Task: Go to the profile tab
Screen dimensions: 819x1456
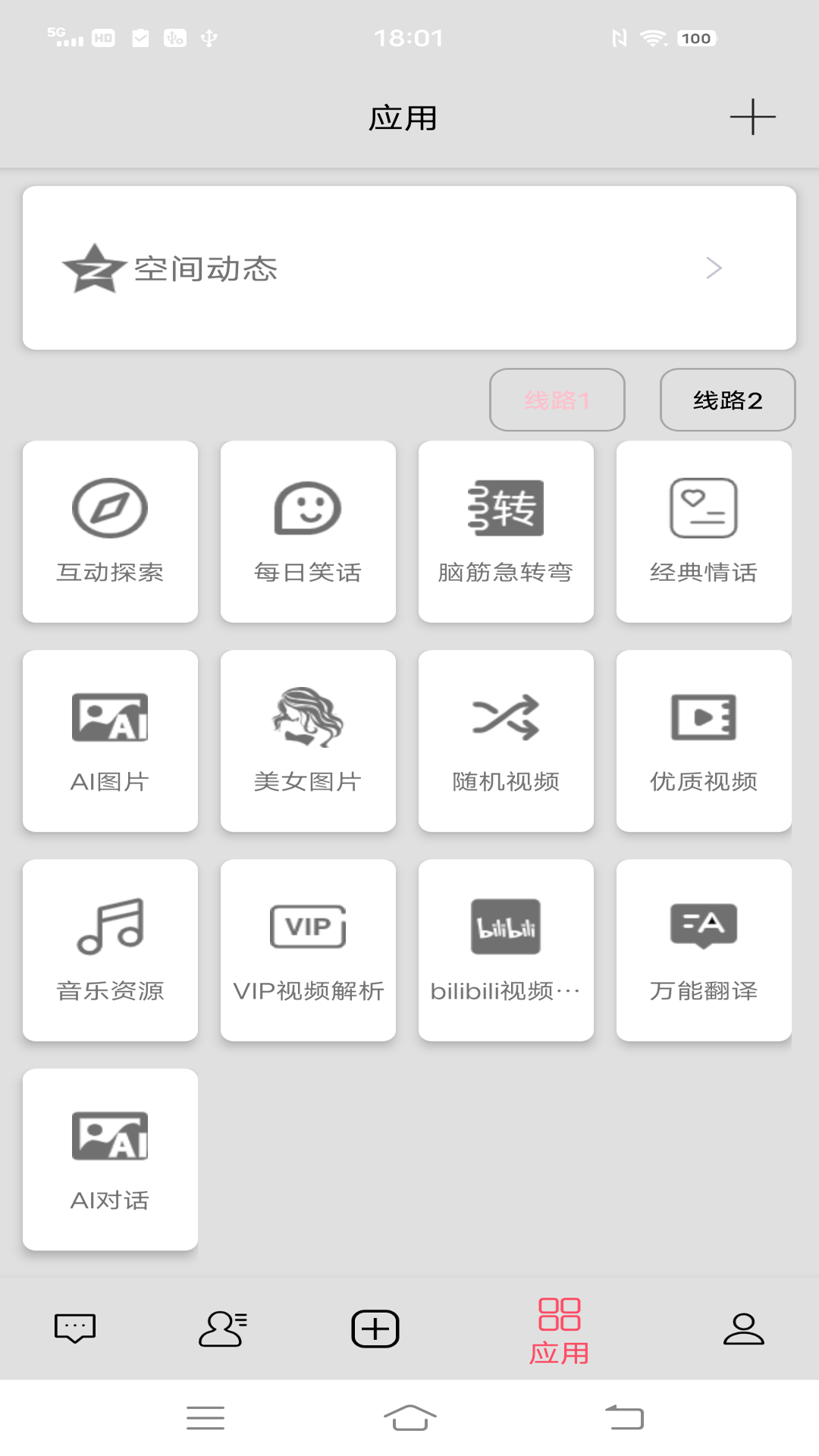Action: pos(743,1329)
